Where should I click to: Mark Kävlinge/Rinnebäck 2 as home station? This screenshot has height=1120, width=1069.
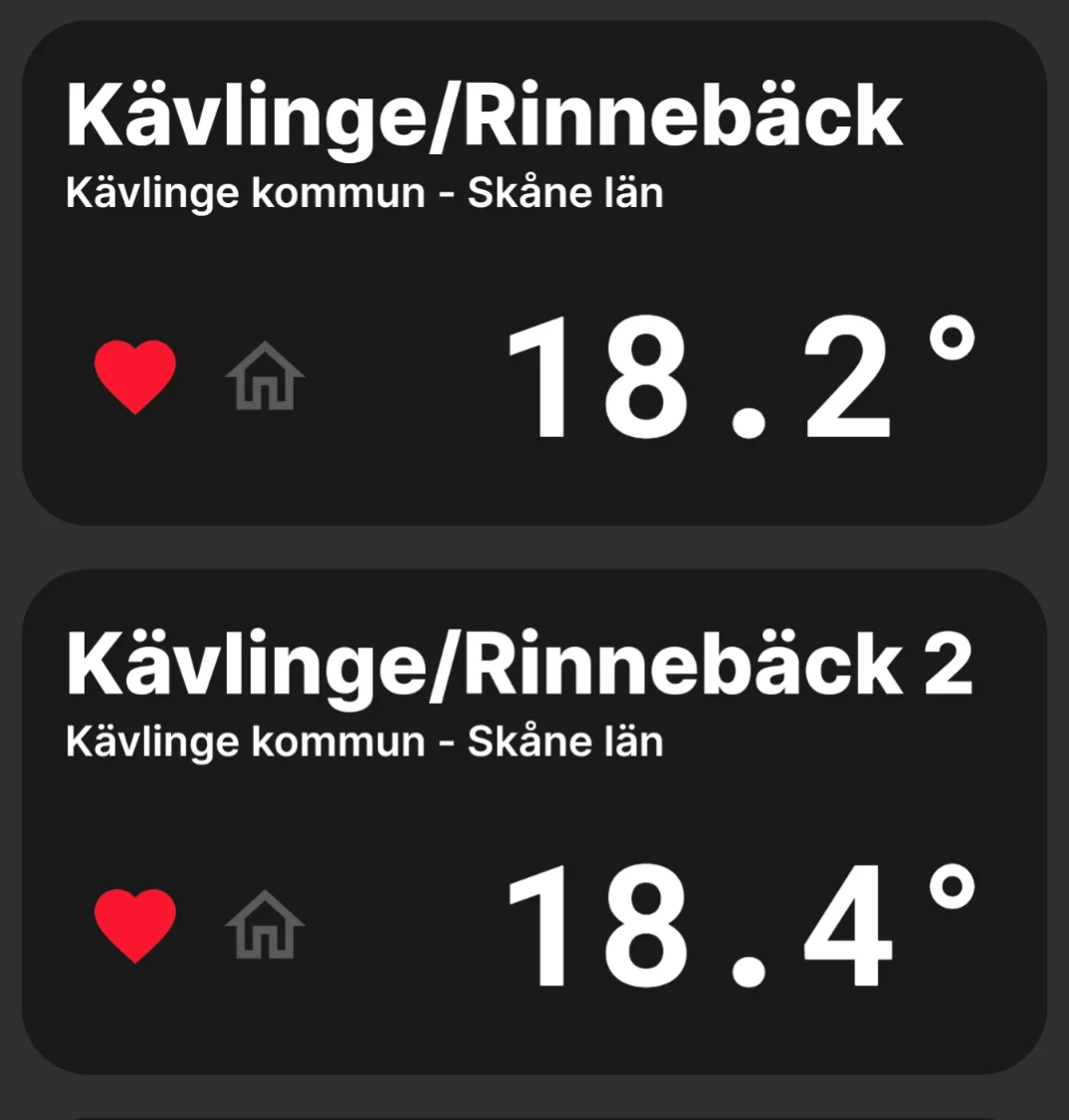(265, 926)
